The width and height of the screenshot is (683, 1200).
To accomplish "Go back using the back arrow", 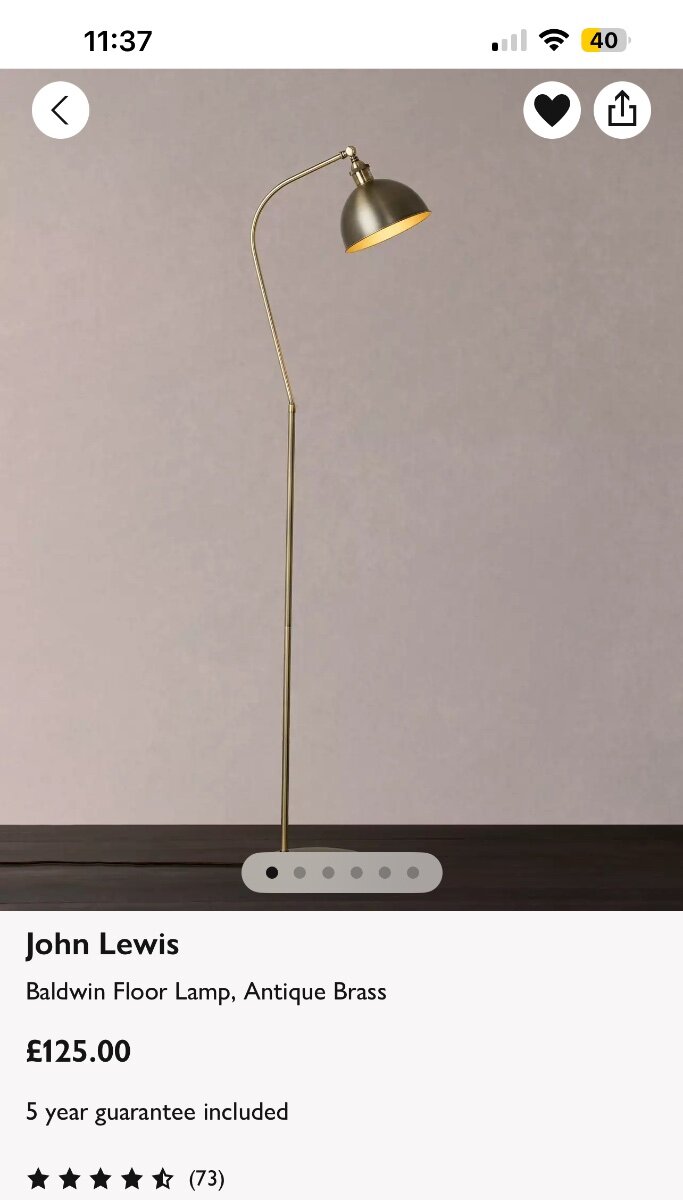I will [x=60, y=110].
